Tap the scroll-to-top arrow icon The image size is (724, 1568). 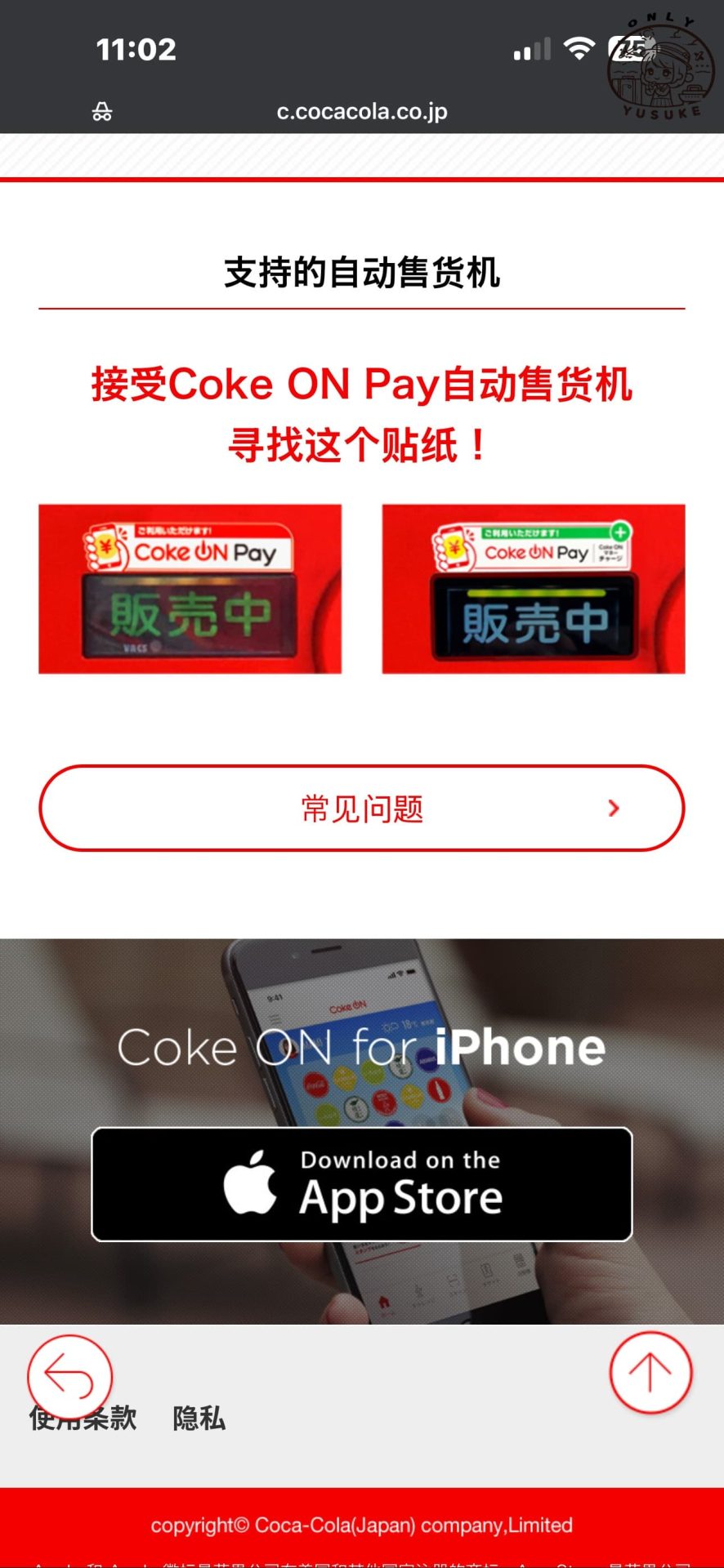click(x=651, y=1373)
